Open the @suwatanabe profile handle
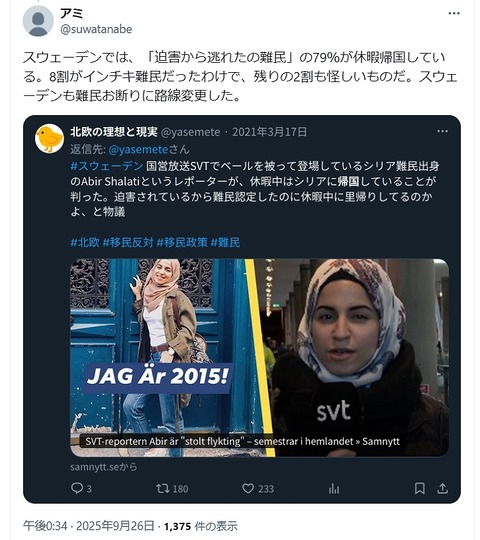 click(96, 29)
